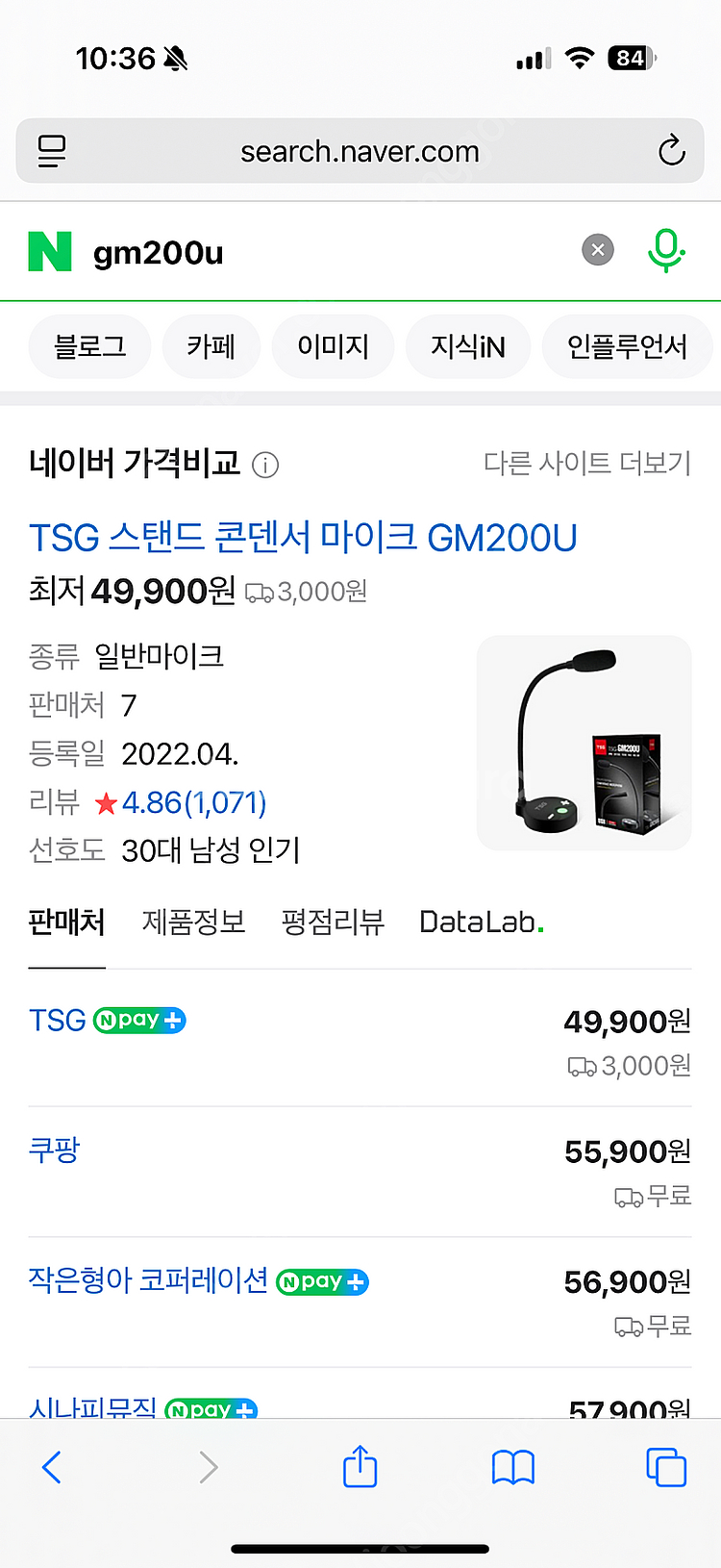Tap the green Naver logo icon
721x1568 pixels.
click(x=50, y=250)
